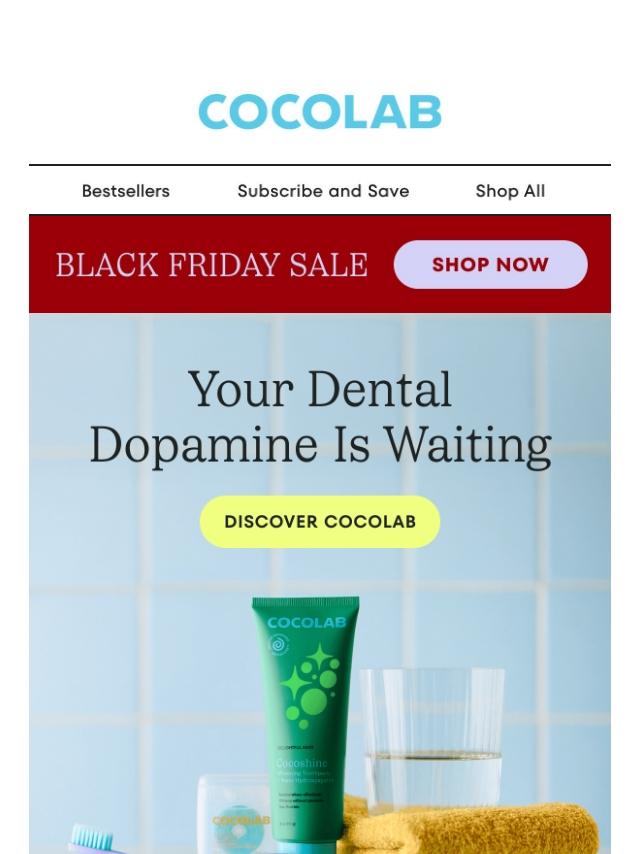Viewport: 640px width, 854px height.
Task: Open the Bestsellers link
Action: pos(125,191)
